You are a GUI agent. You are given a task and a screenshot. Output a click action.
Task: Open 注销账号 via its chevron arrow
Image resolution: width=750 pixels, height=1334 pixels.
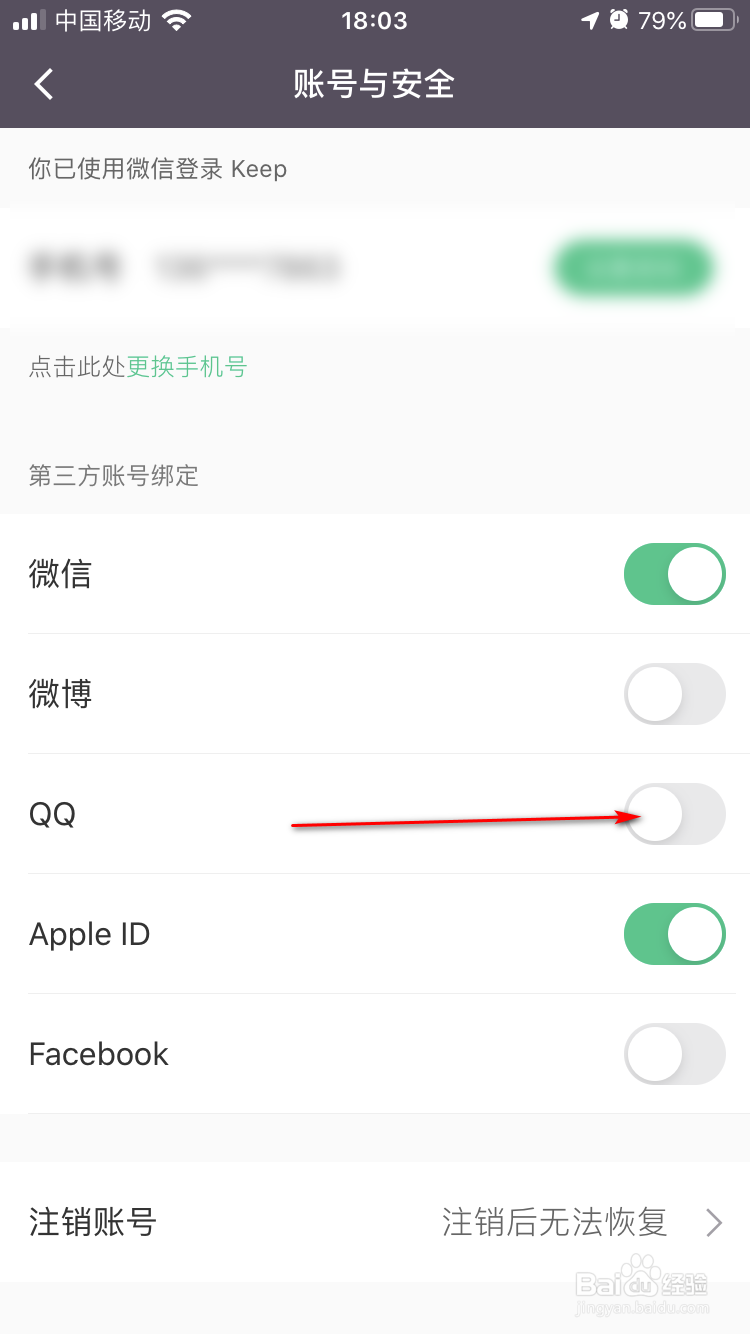coord(714,1222)
